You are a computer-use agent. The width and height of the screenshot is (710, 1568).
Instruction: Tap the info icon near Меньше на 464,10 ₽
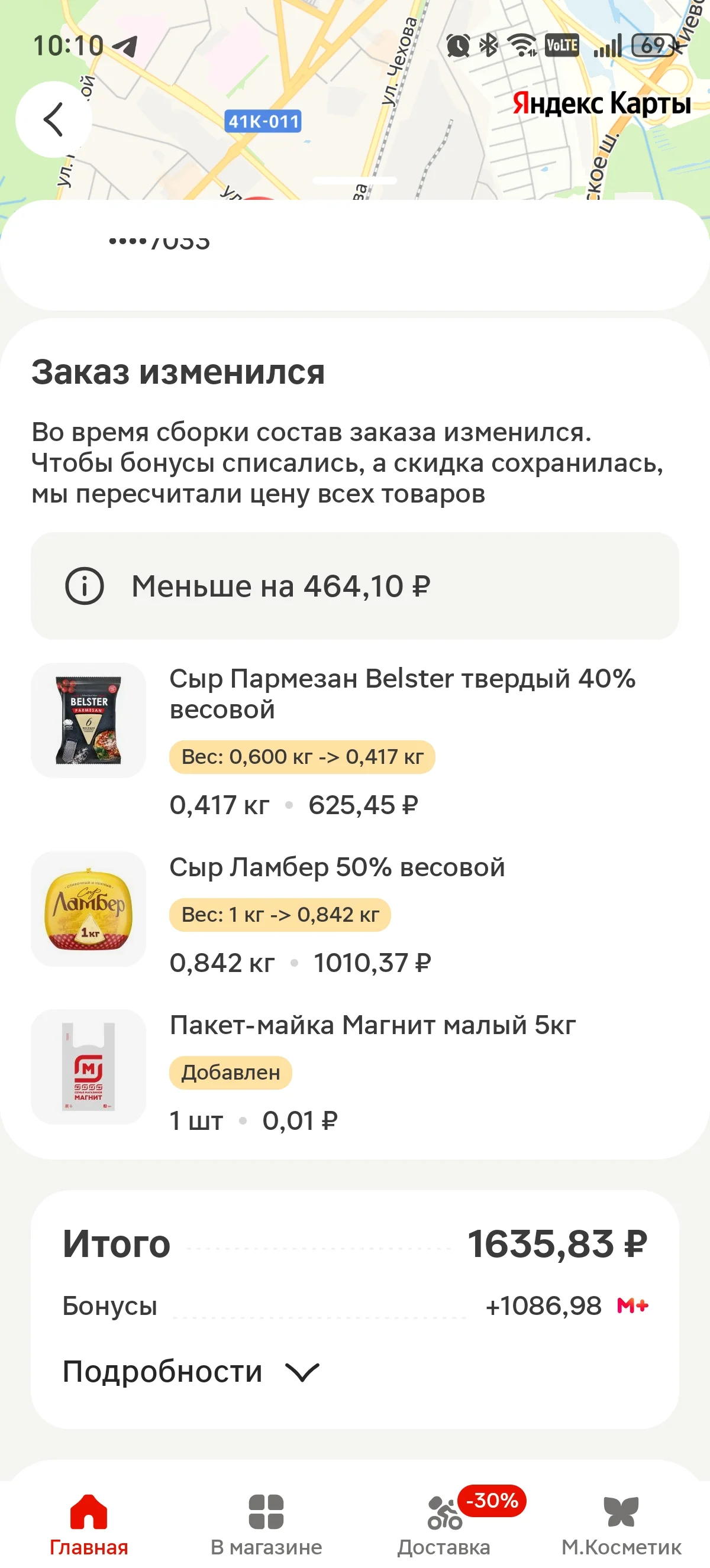[x=85, y=585]
